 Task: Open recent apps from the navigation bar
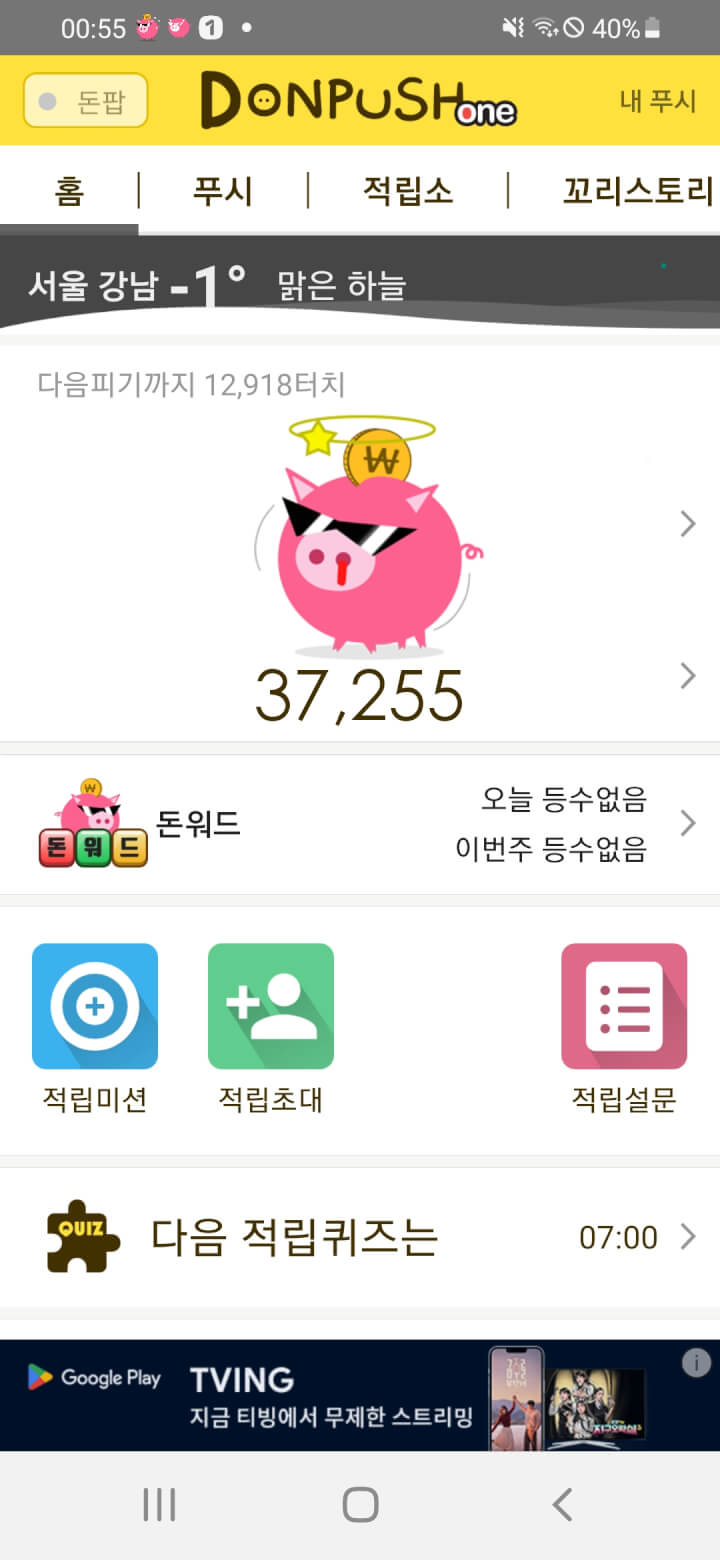(159, 1504)
